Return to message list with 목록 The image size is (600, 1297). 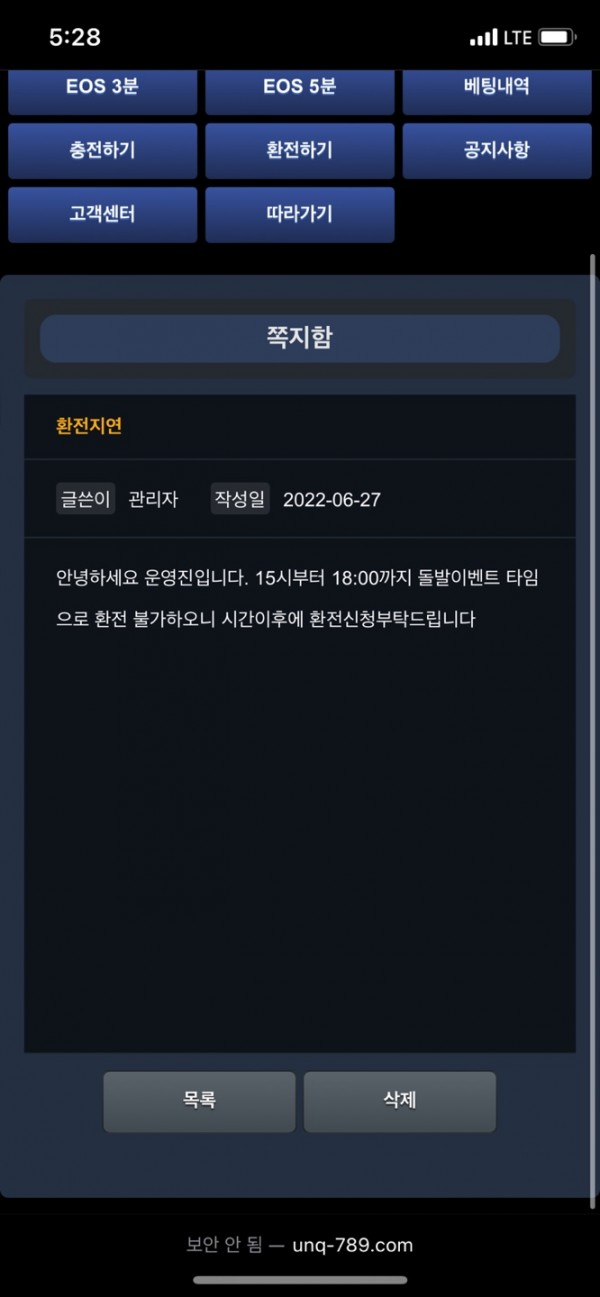pyautogui.click(x=199, y=1101)
